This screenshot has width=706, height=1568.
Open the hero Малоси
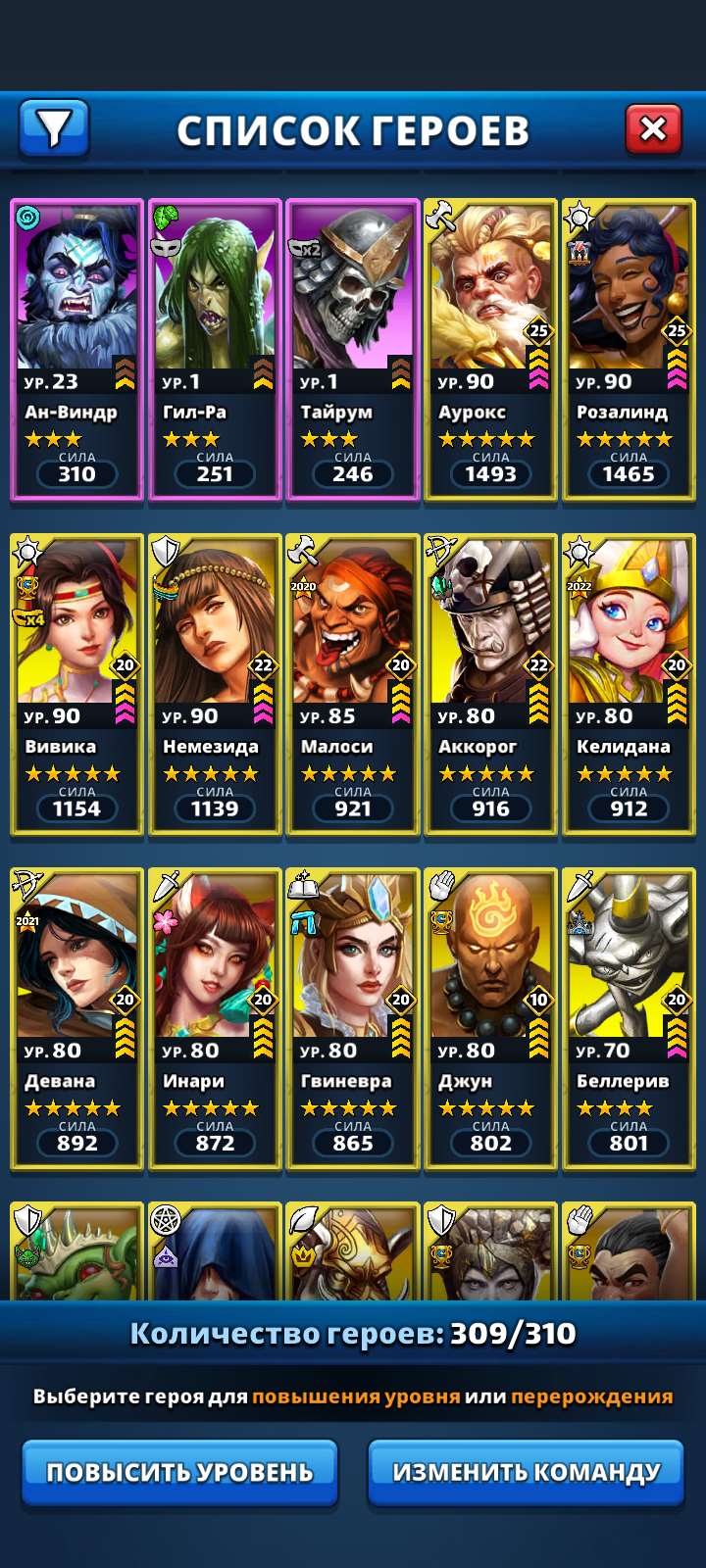[353, 684]
